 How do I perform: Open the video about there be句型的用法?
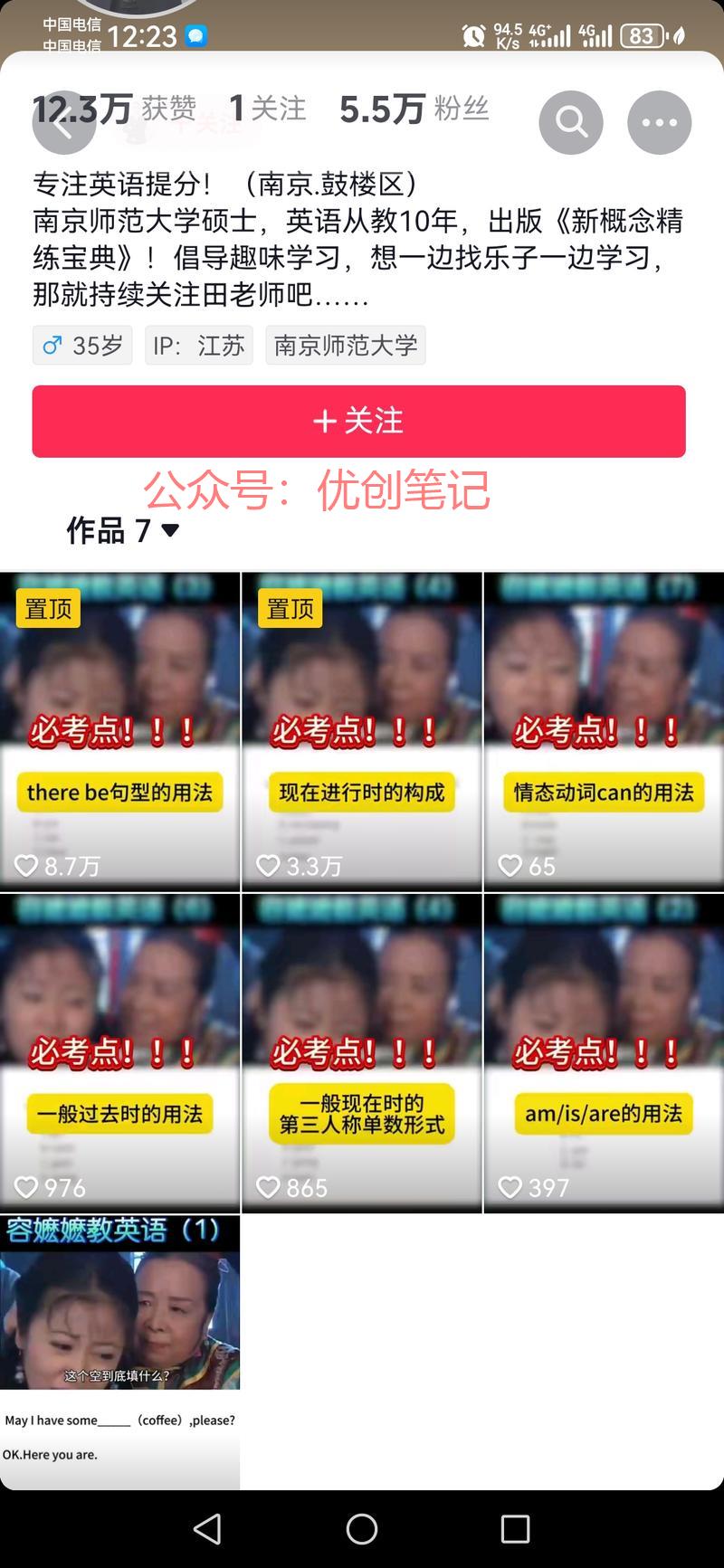point(119,731)
